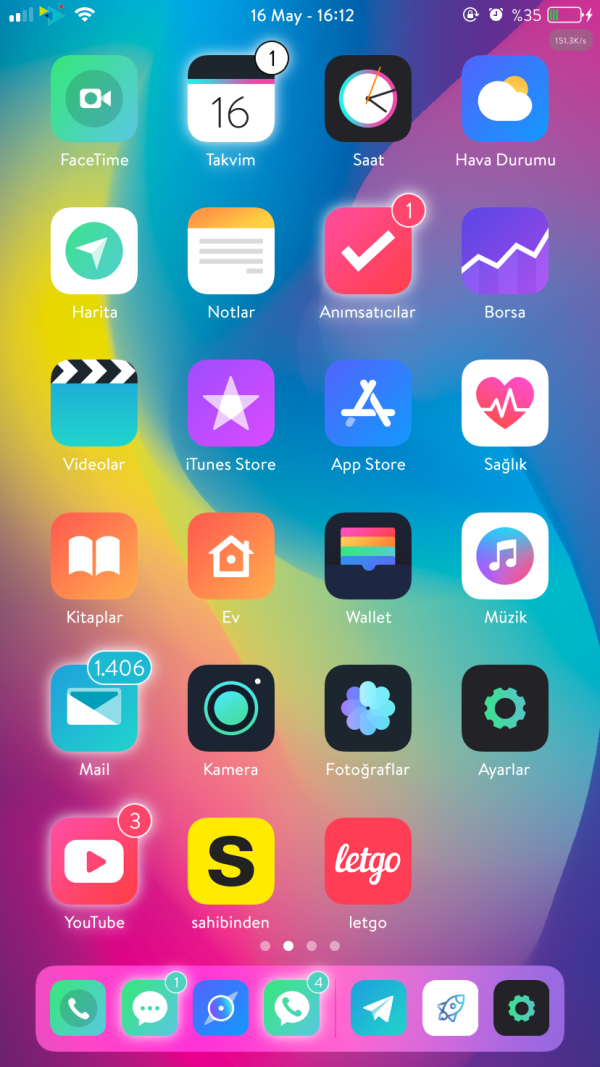This screenshot has width=600, height=1067.
Task: Launch the Kamera app
Action: pyautogui.click(x=231, y=708)
